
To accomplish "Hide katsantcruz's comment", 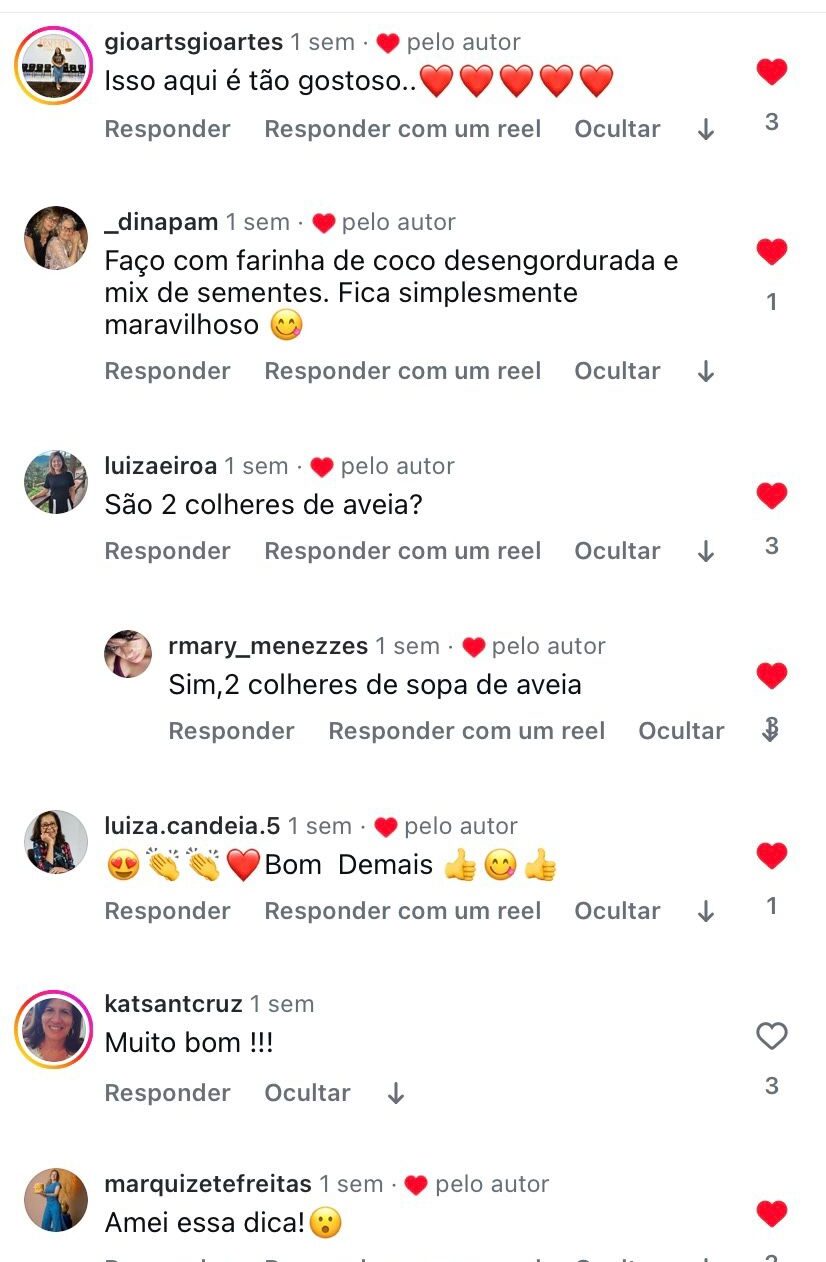I will (307, 1093).
